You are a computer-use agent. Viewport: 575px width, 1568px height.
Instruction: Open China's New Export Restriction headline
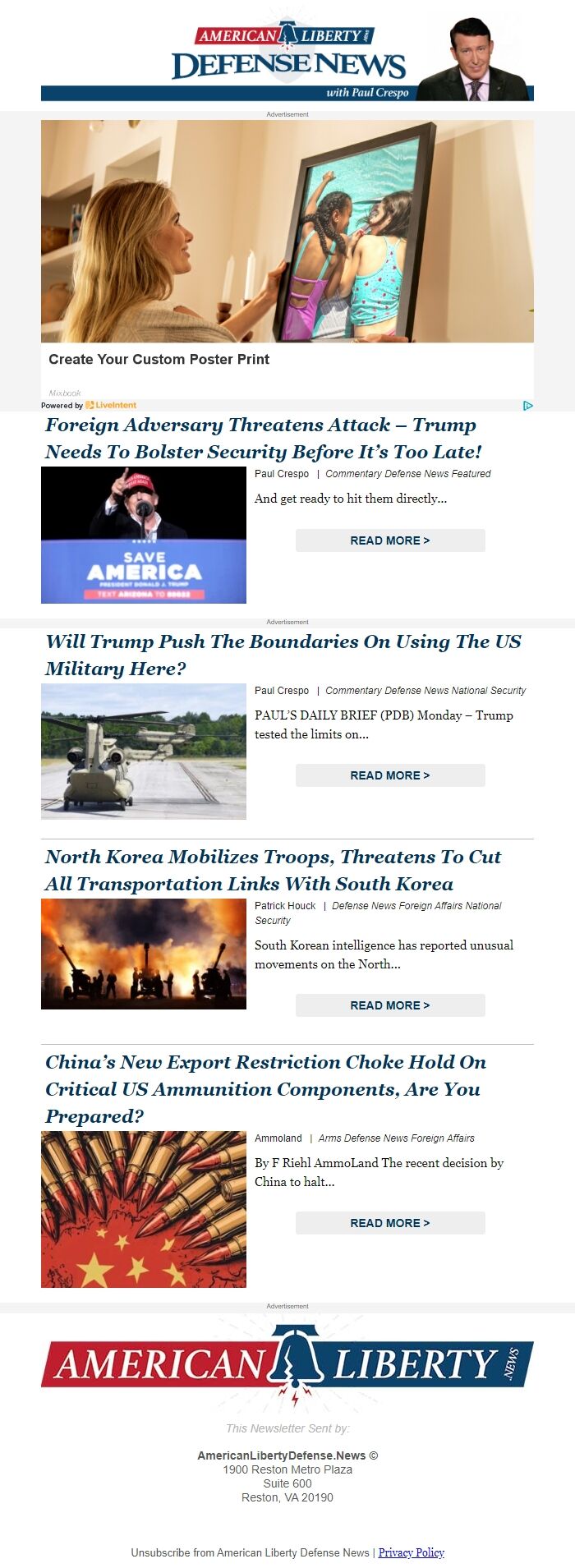[264, 1088]
